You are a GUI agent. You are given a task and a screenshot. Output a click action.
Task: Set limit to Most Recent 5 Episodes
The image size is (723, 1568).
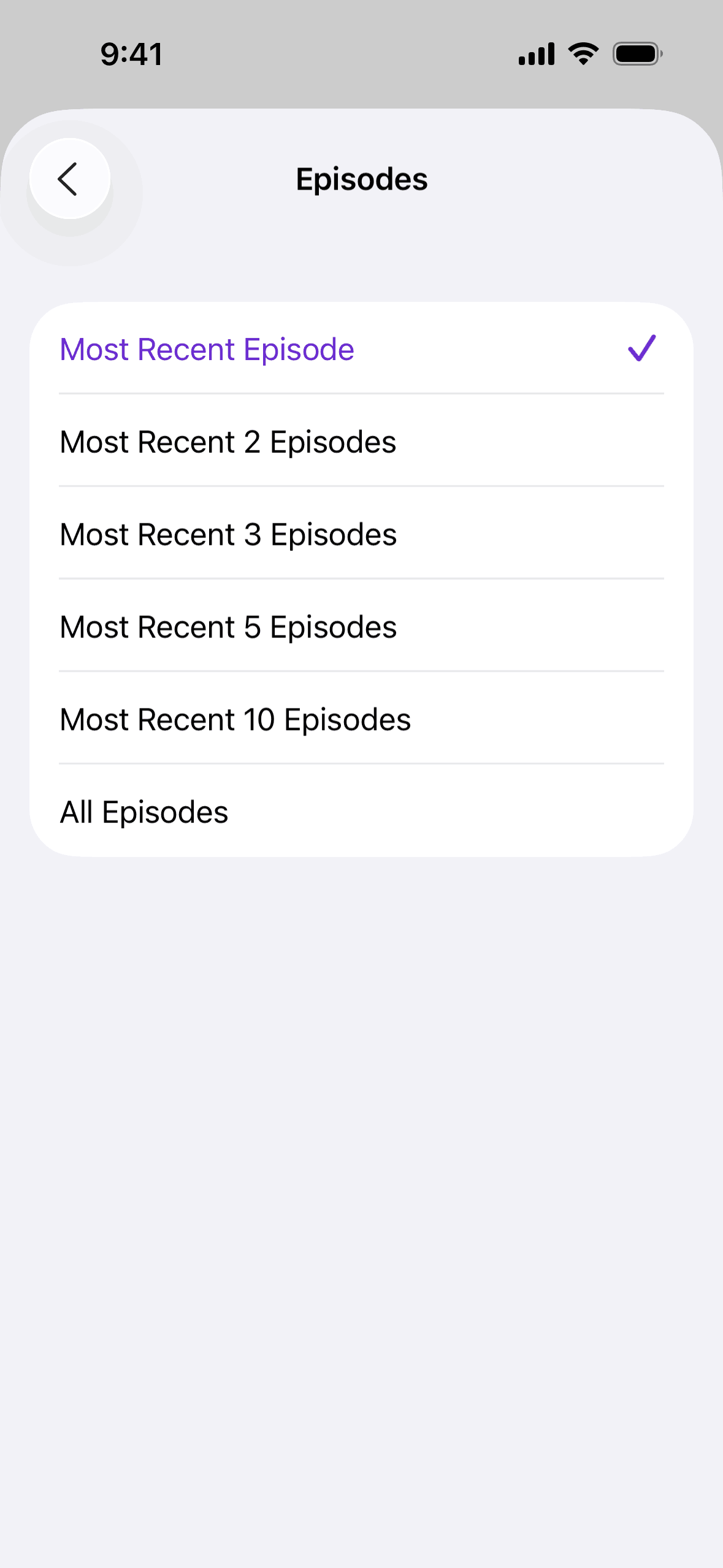point(361,627)
